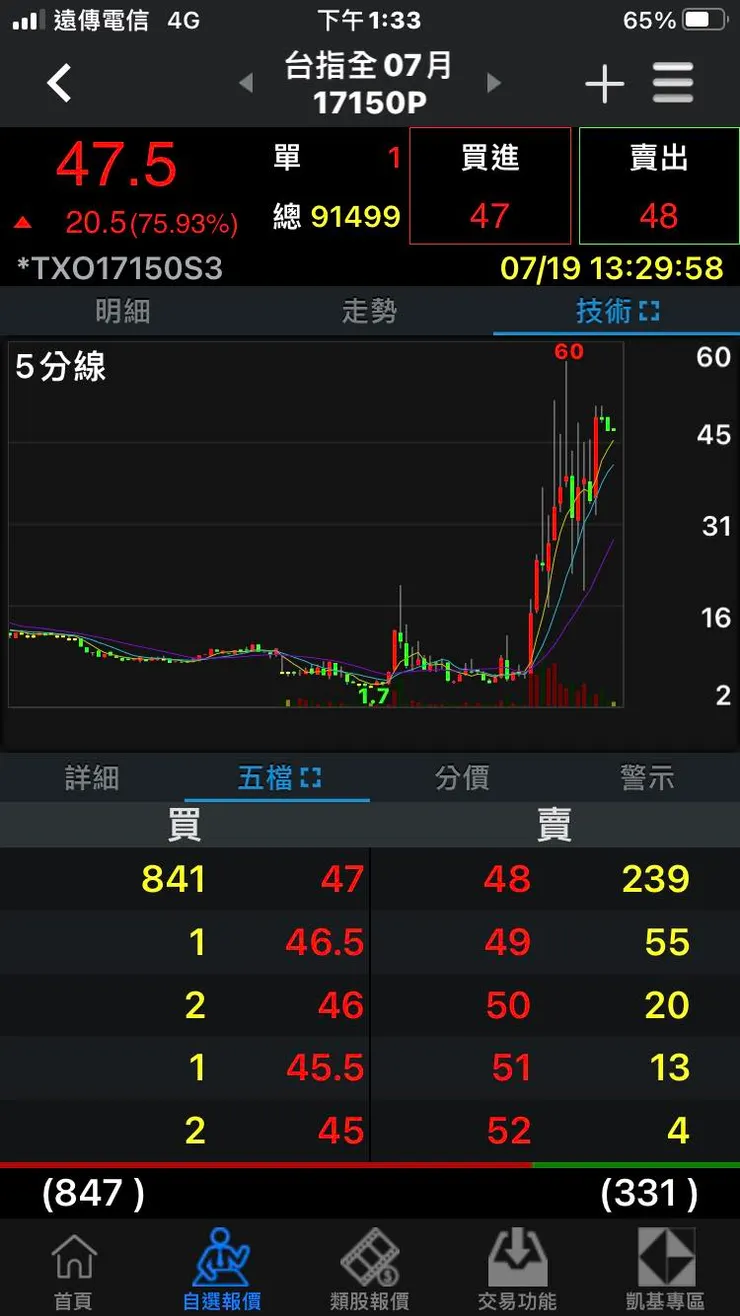Open the 分價 price breakdown tab
Screen dimensions: 740x1316
click(462, 778)
